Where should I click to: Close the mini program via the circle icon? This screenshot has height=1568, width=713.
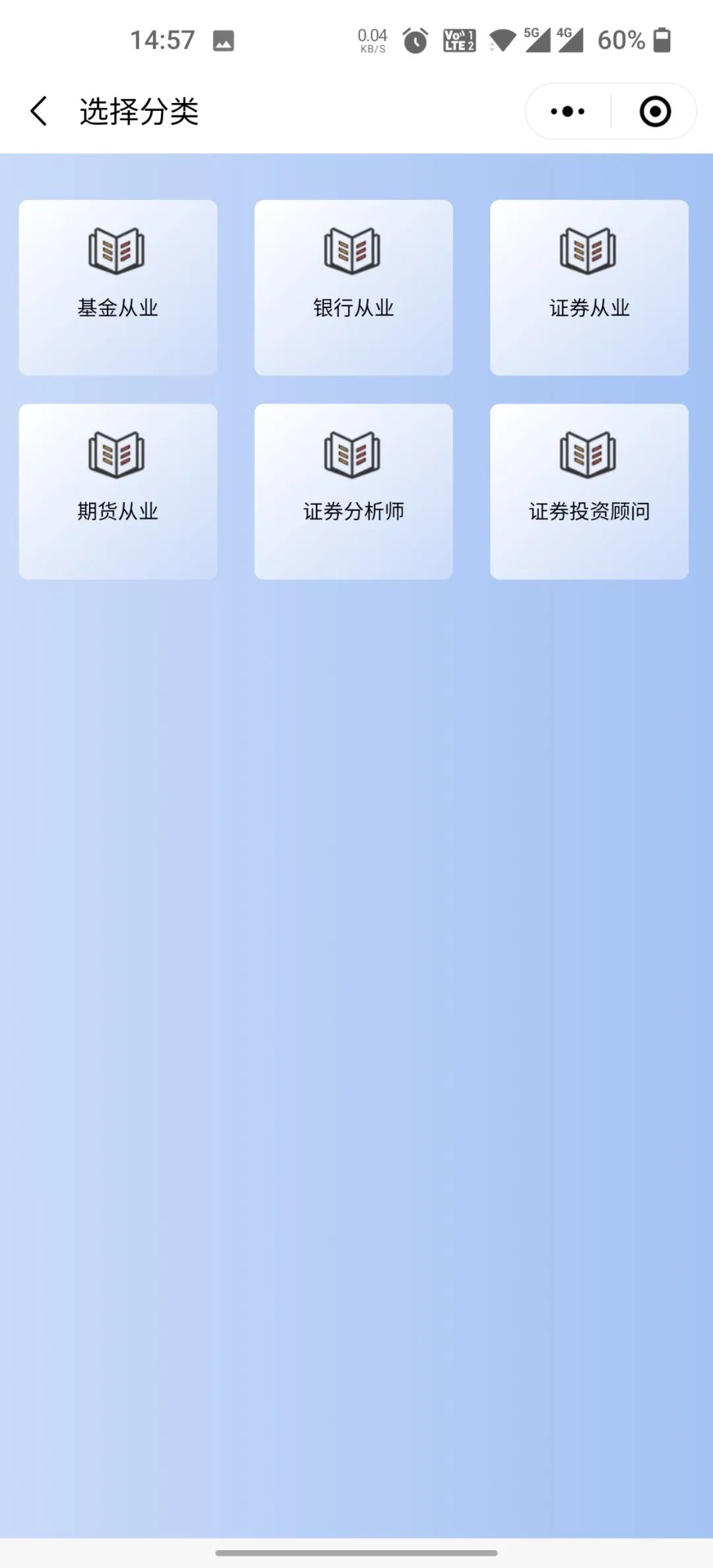click(655, 111)
